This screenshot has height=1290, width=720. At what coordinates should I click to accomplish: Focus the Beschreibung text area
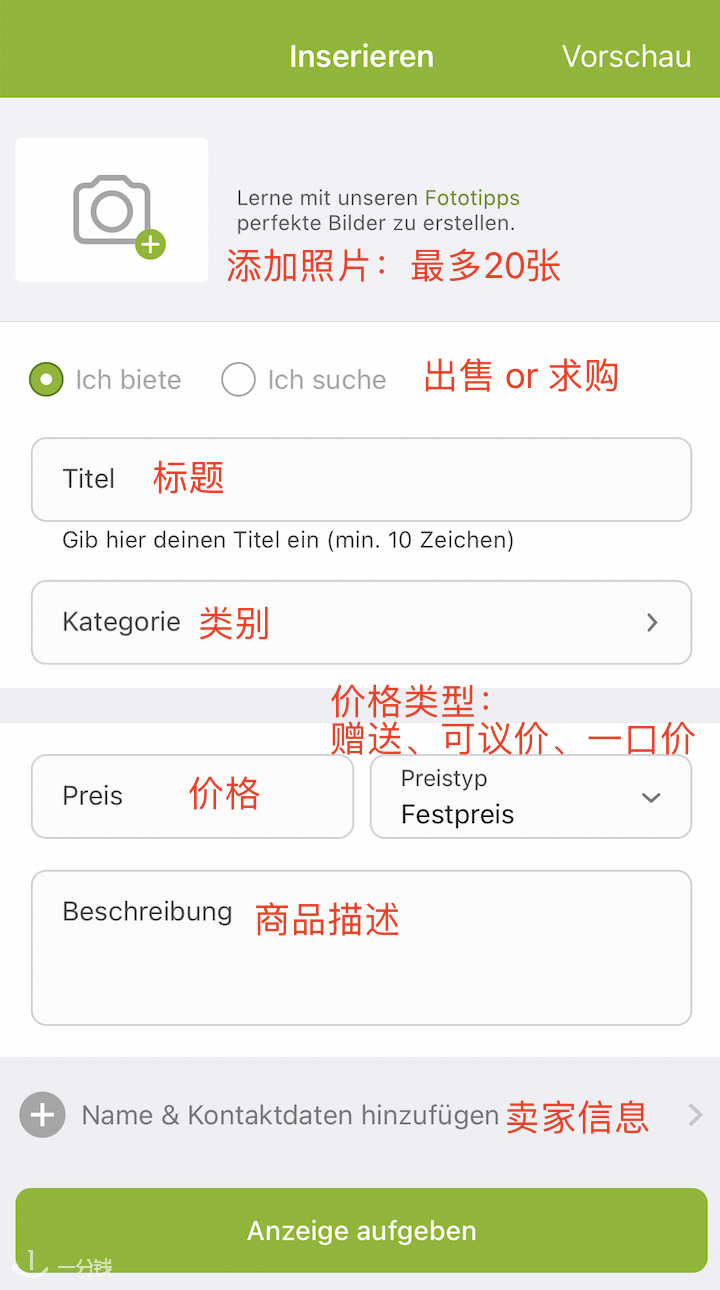[x=361, y=948]
